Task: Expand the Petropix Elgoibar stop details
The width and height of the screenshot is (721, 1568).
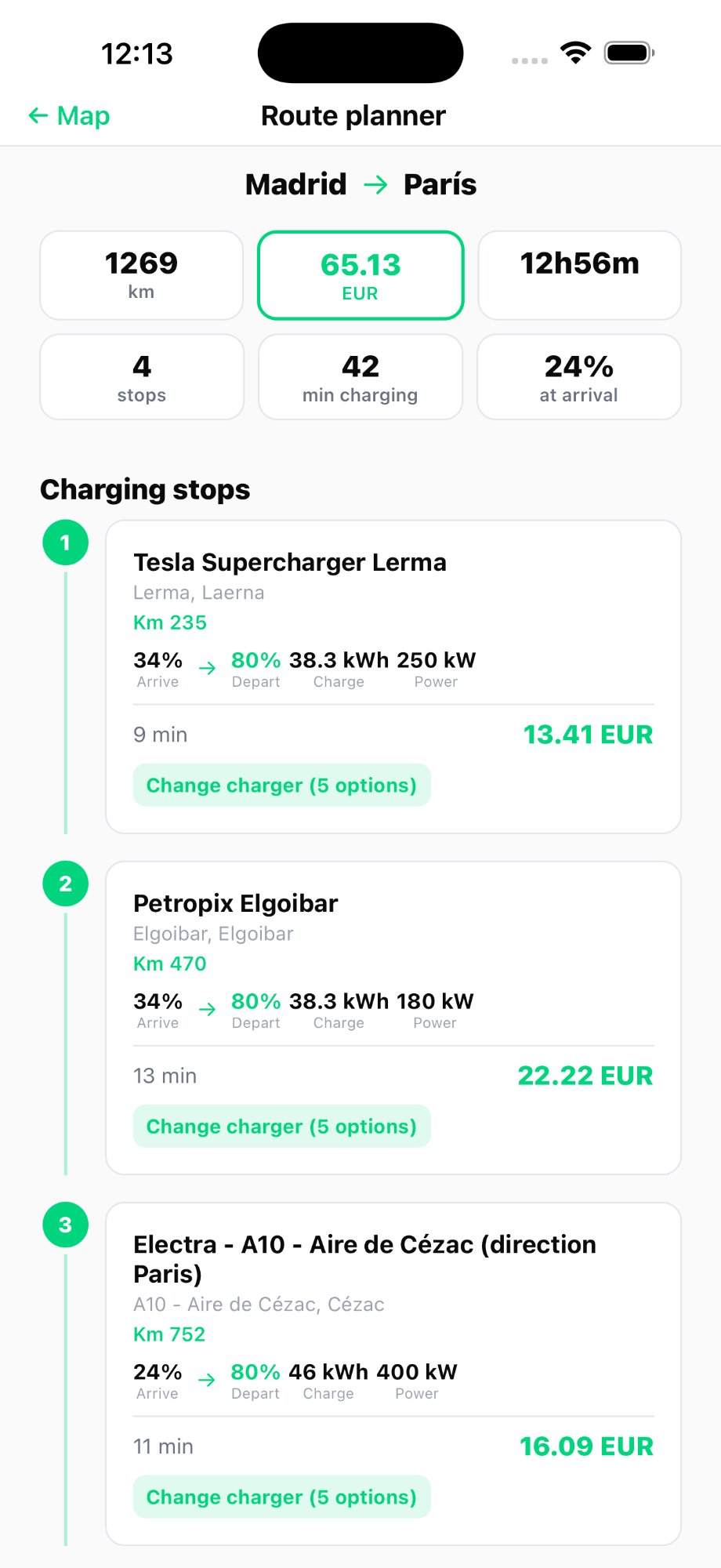Action: 235,903
